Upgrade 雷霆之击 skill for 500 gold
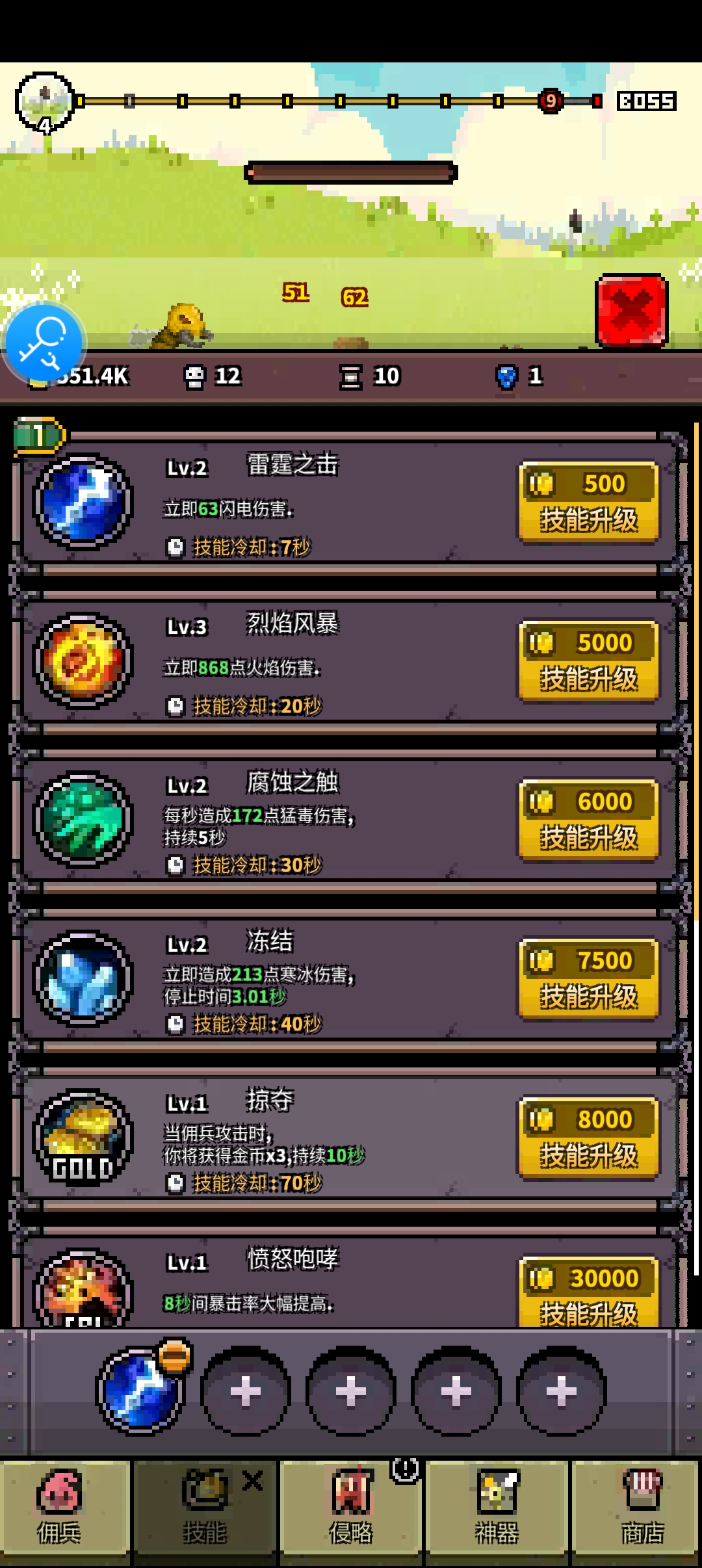Screen dimensions: 702x1568 [x=588, y=503]
